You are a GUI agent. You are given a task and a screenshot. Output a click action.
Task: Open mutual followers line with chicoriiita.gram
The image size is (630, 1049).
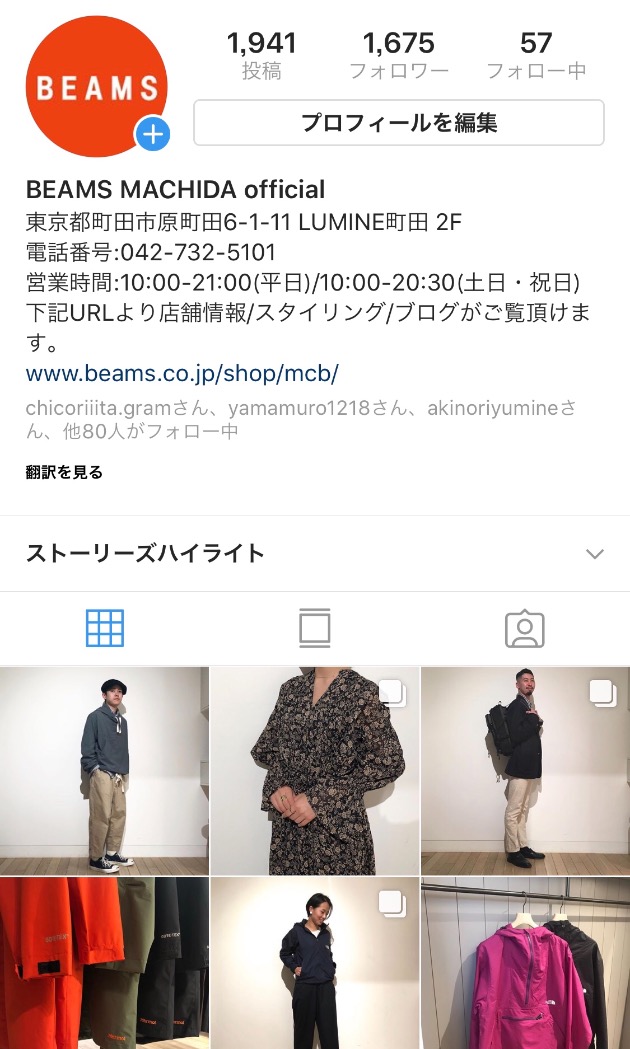click(x=300, y=420)
